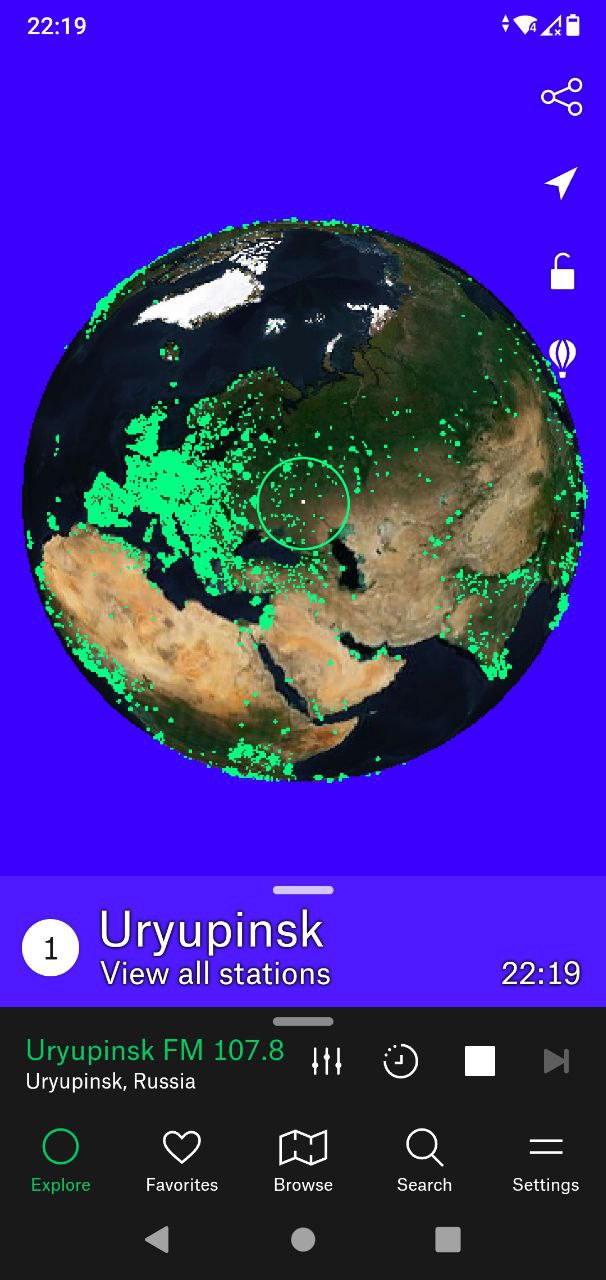Skip to the next station
Screen dimensions: 606x1280
556,1061
